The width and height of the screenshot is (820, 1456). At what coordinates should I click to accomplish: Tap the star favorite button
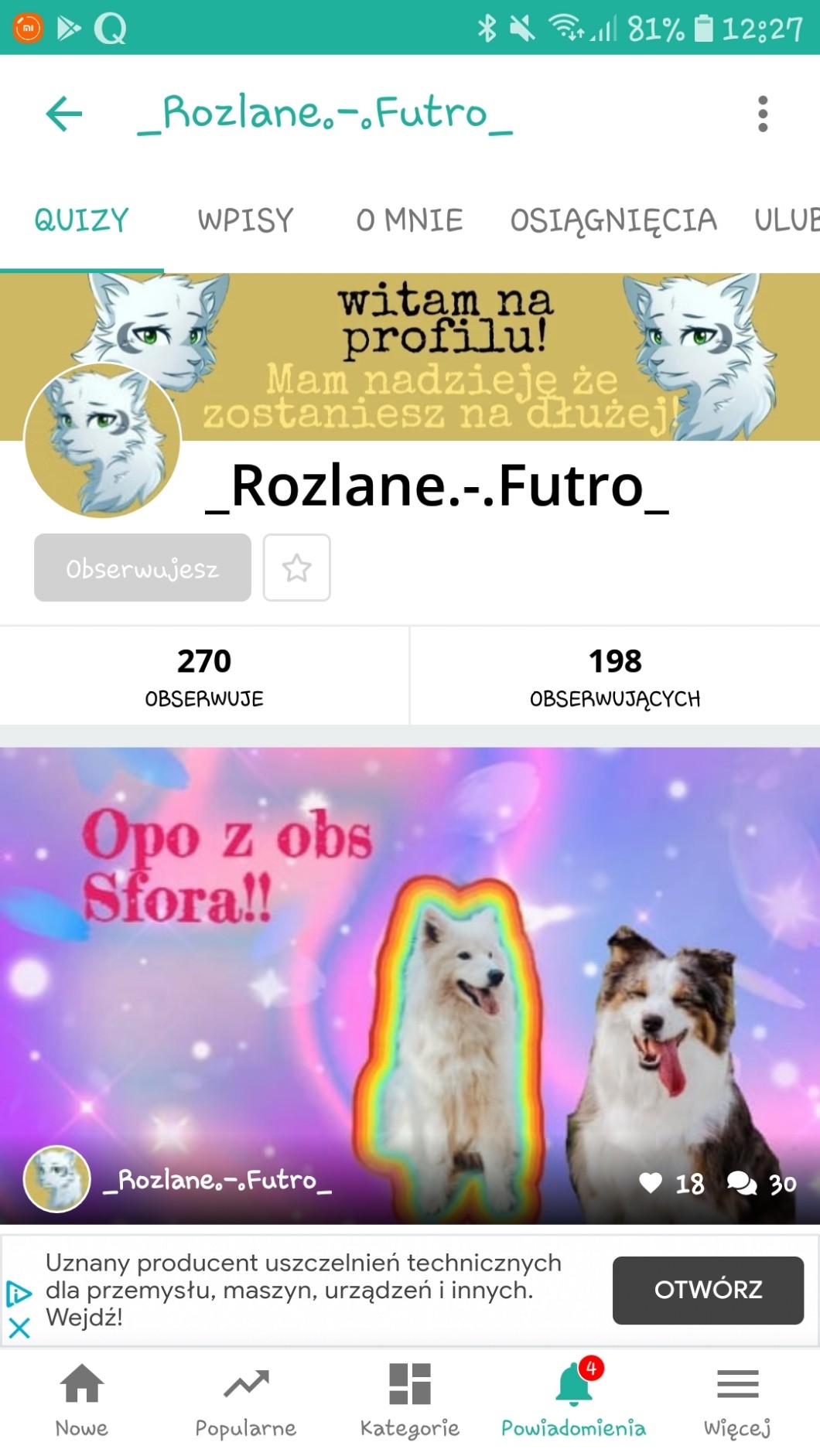click(x=296, y=568)
